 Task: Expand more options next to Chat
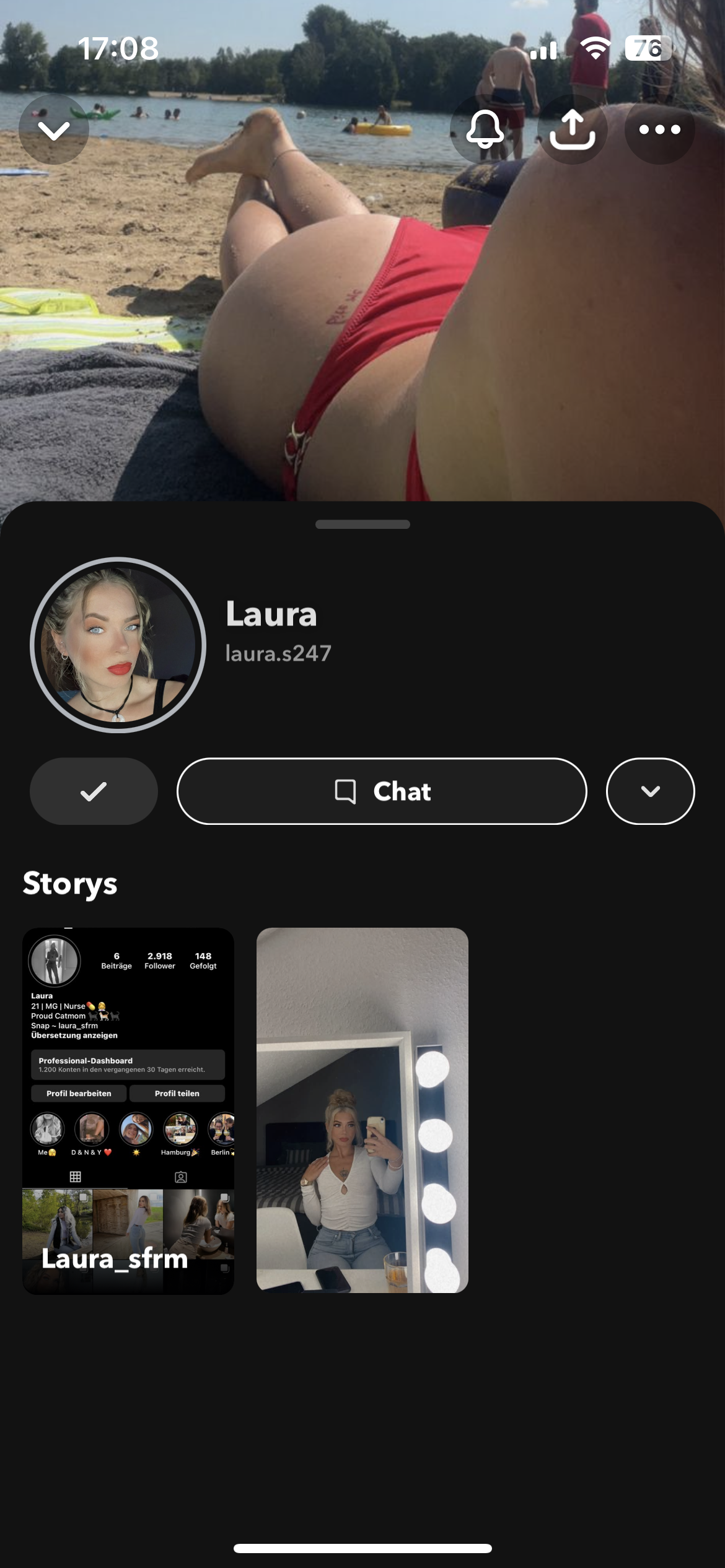(650, 791)
